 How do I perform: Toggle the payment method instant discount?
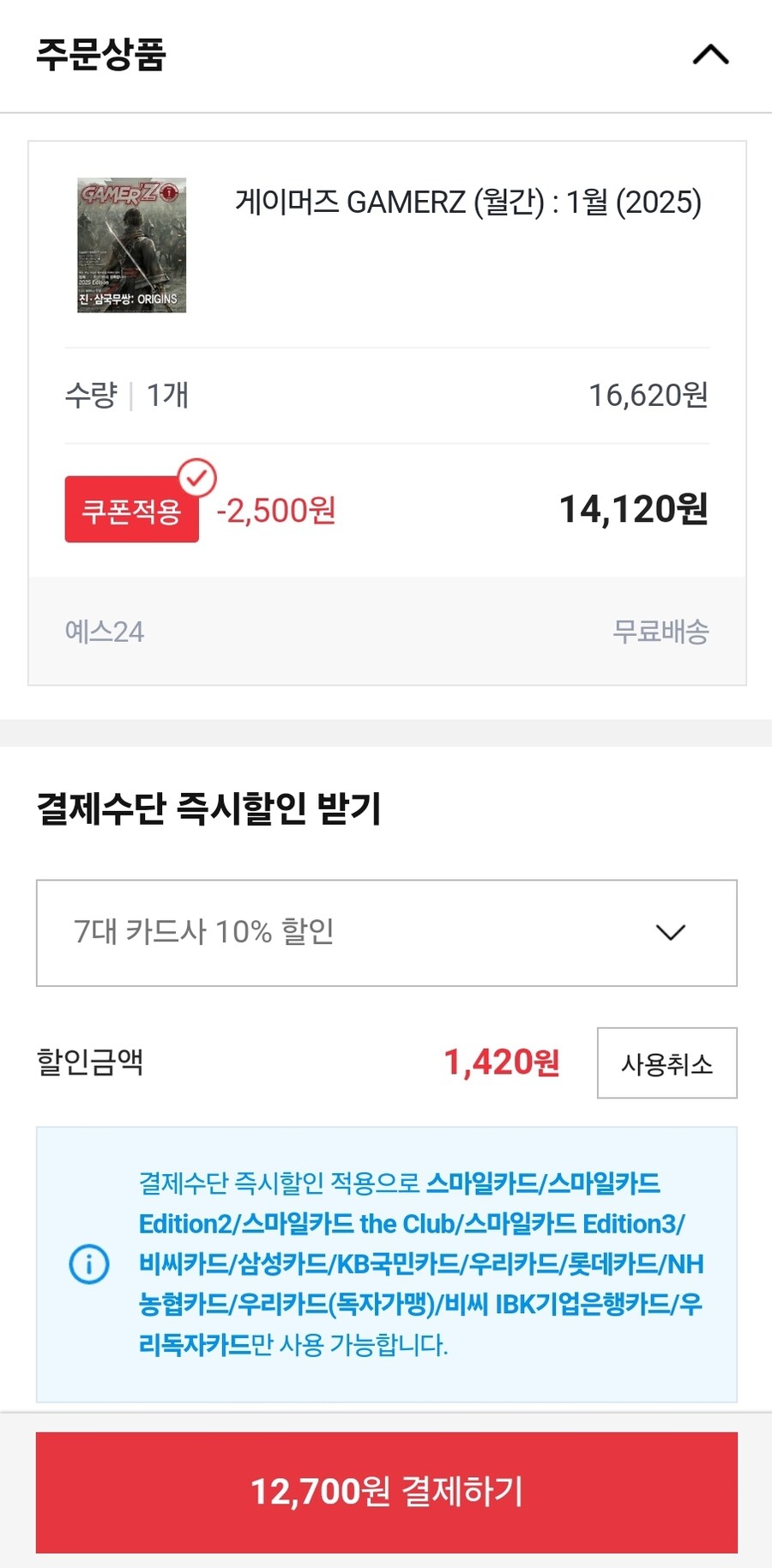click(386, 933)
